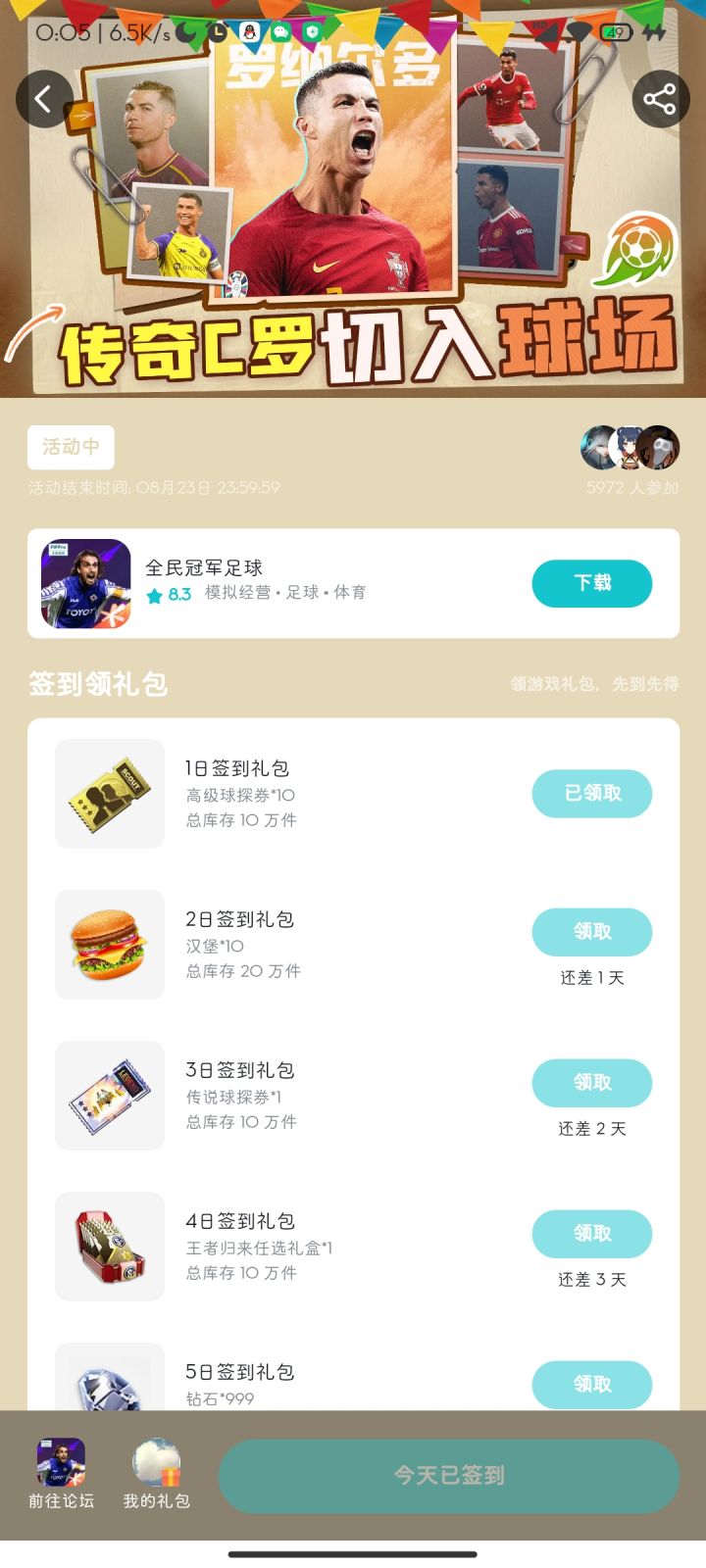Tap the 今天已签到 check-in button

tap(448, 1476)
